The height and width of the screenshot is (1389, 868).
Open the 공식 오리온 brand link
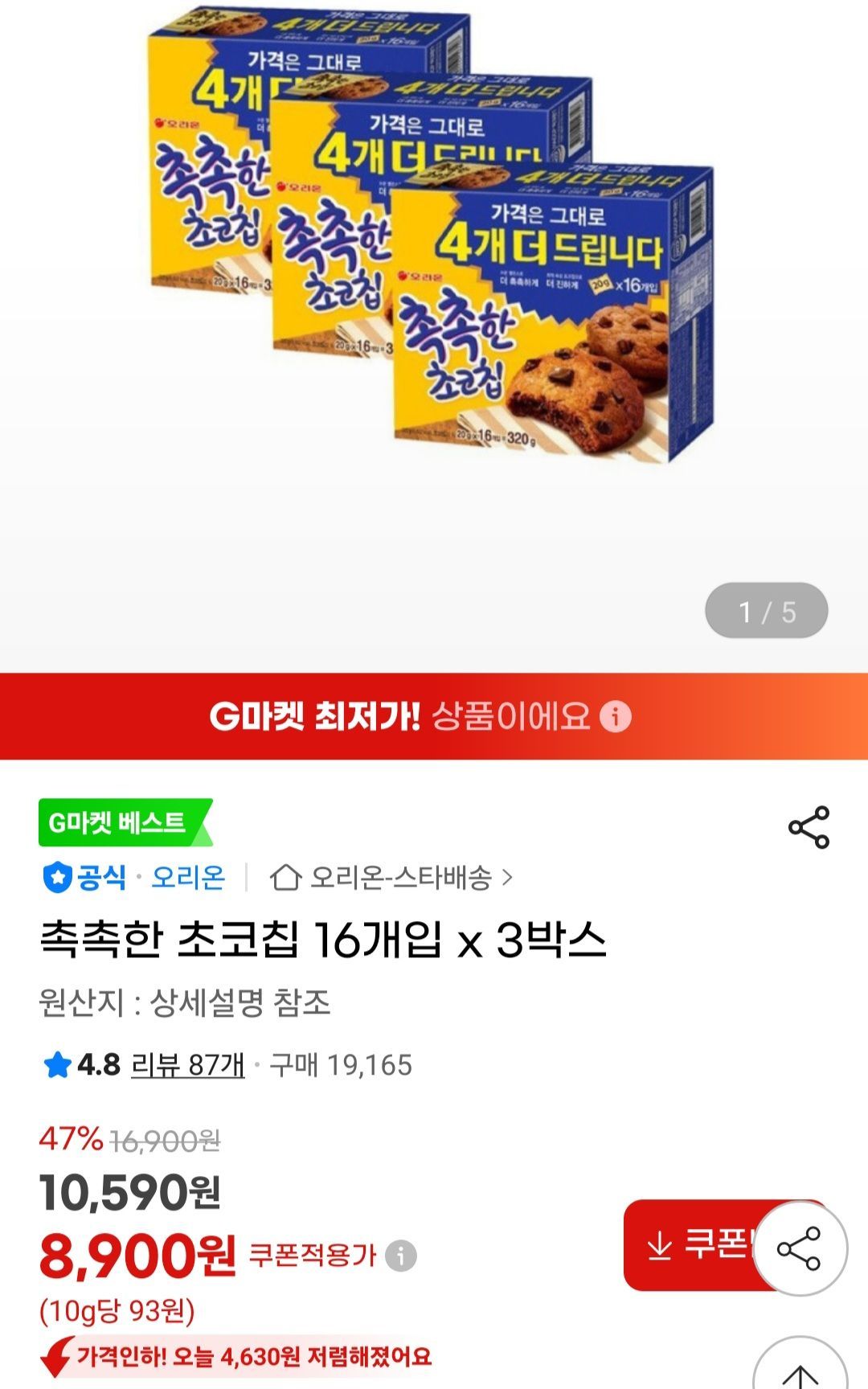[135, 877]
